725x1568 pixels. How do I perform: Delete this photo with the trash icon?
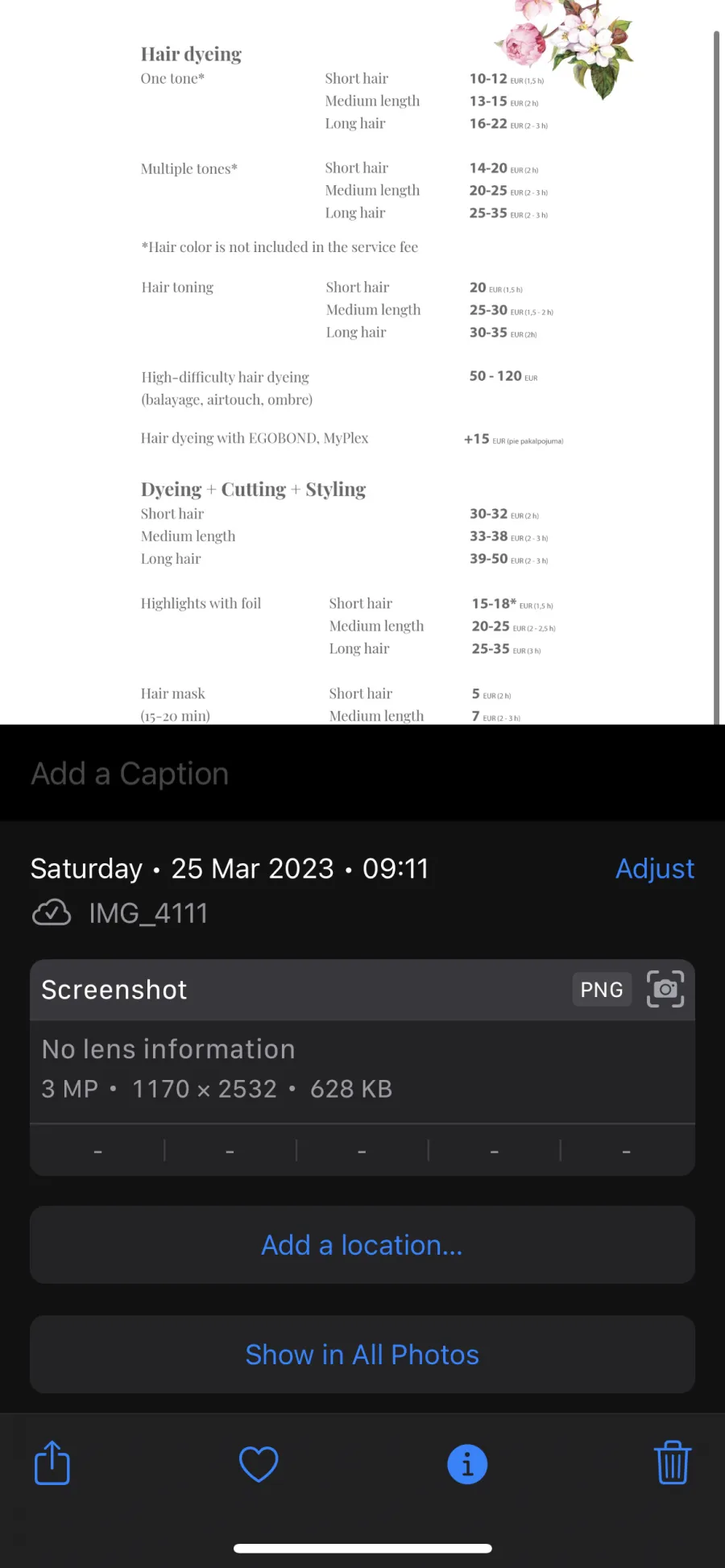(x=672, y=1462)
